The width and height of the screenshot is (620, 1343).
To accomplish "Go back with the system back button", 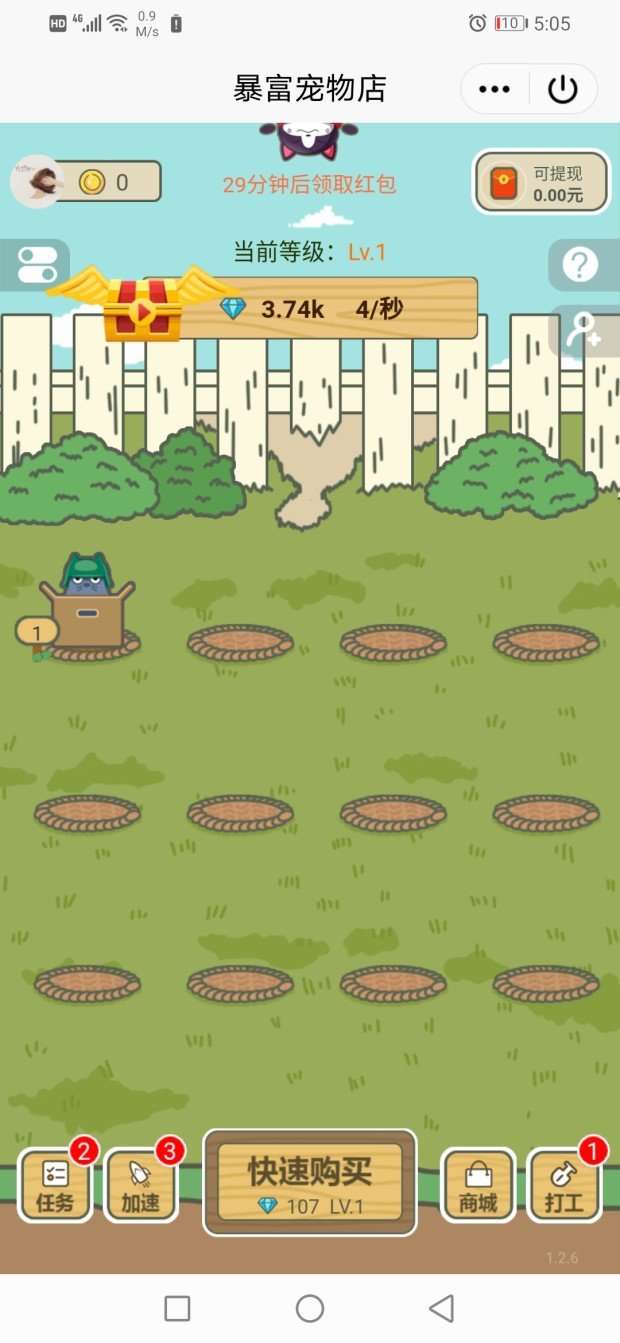I will [441, 1308].
